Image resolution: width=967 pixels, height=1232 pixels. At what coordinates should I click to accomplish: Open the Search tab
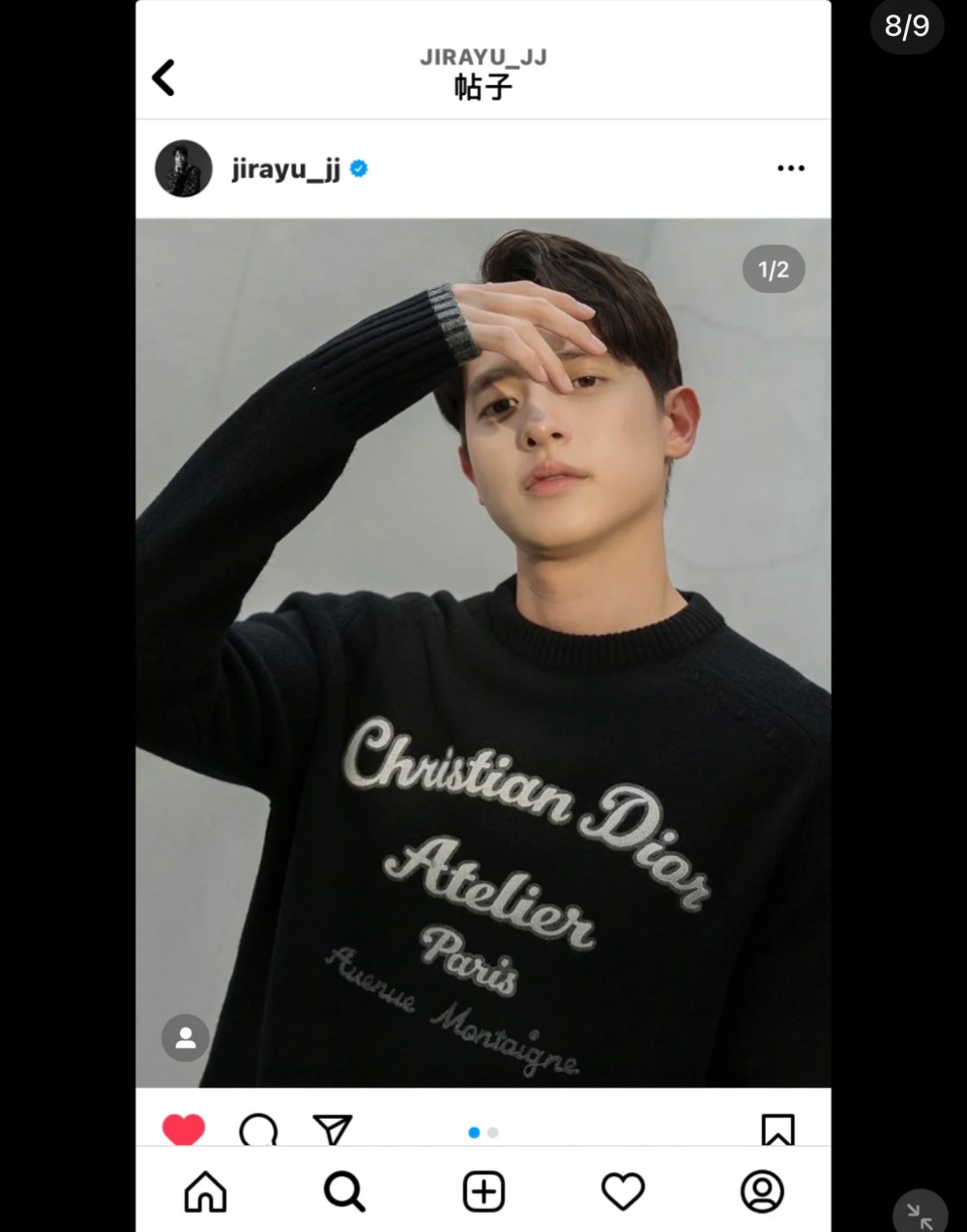click(x=344, y=1192)
